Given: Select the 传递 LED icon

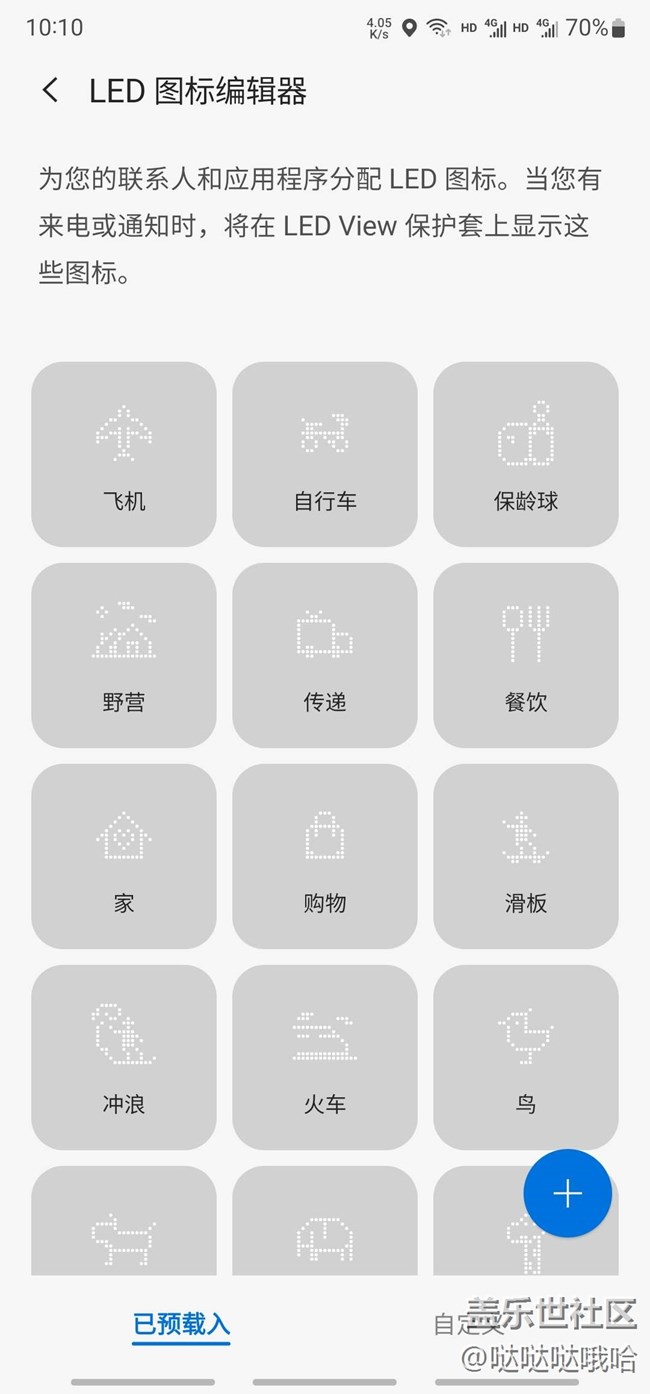Looking at the screenshot, I should tap(325, 655).
